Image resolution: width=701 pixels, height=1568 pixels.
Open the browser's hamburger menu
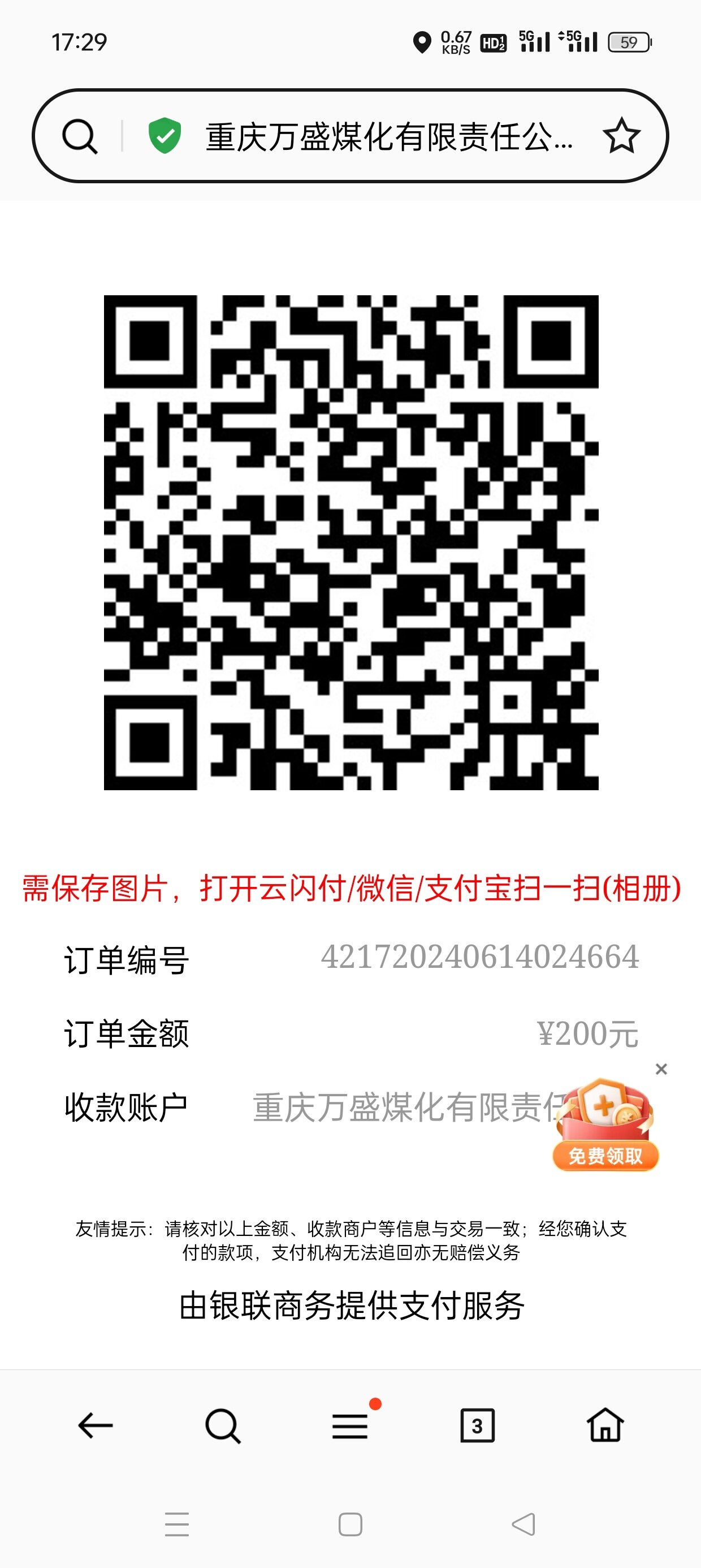pyautogui.click(x=350, y=1425)
